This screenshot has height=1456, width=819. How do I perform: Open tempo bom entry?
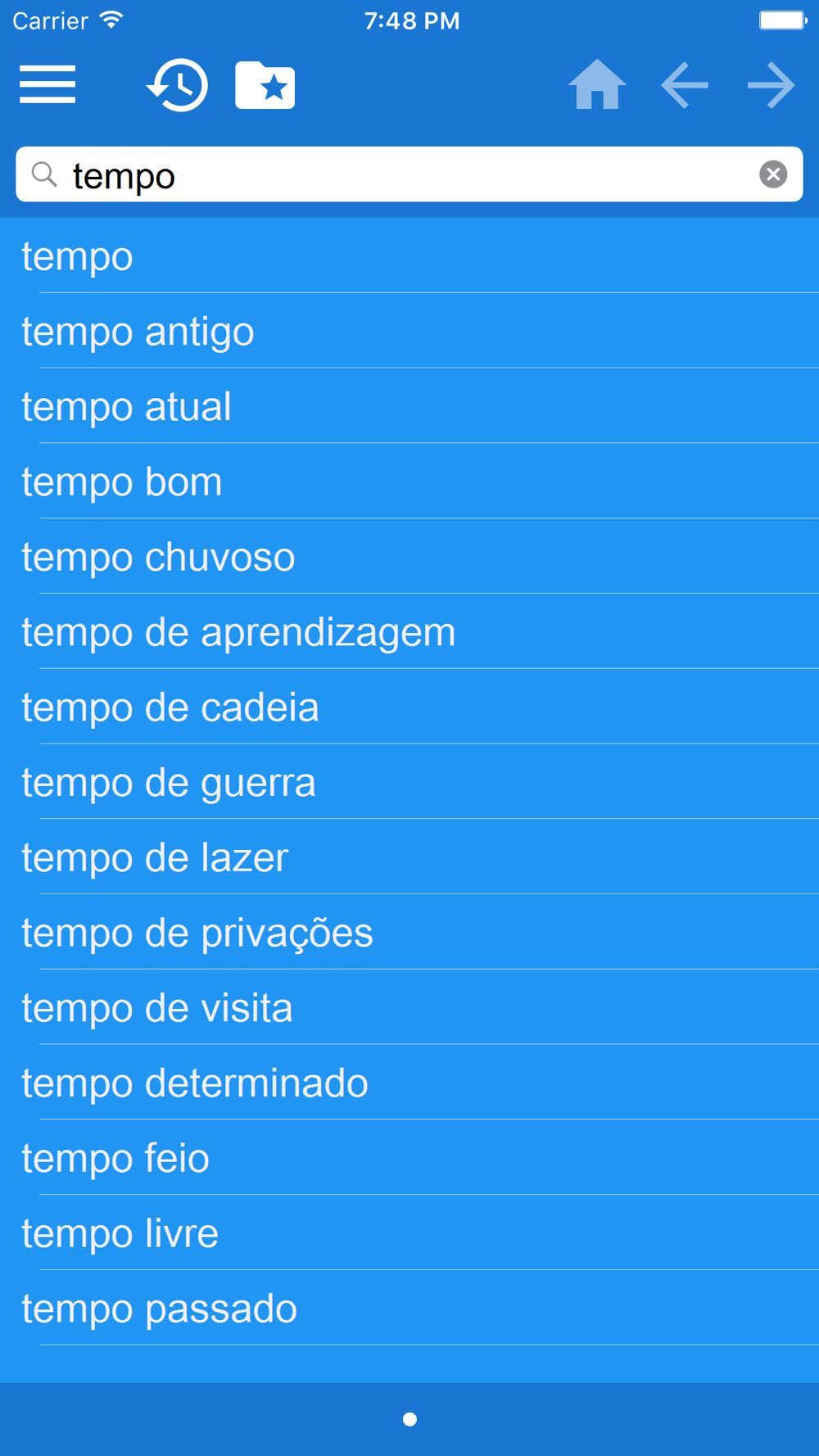click(409, 482)
